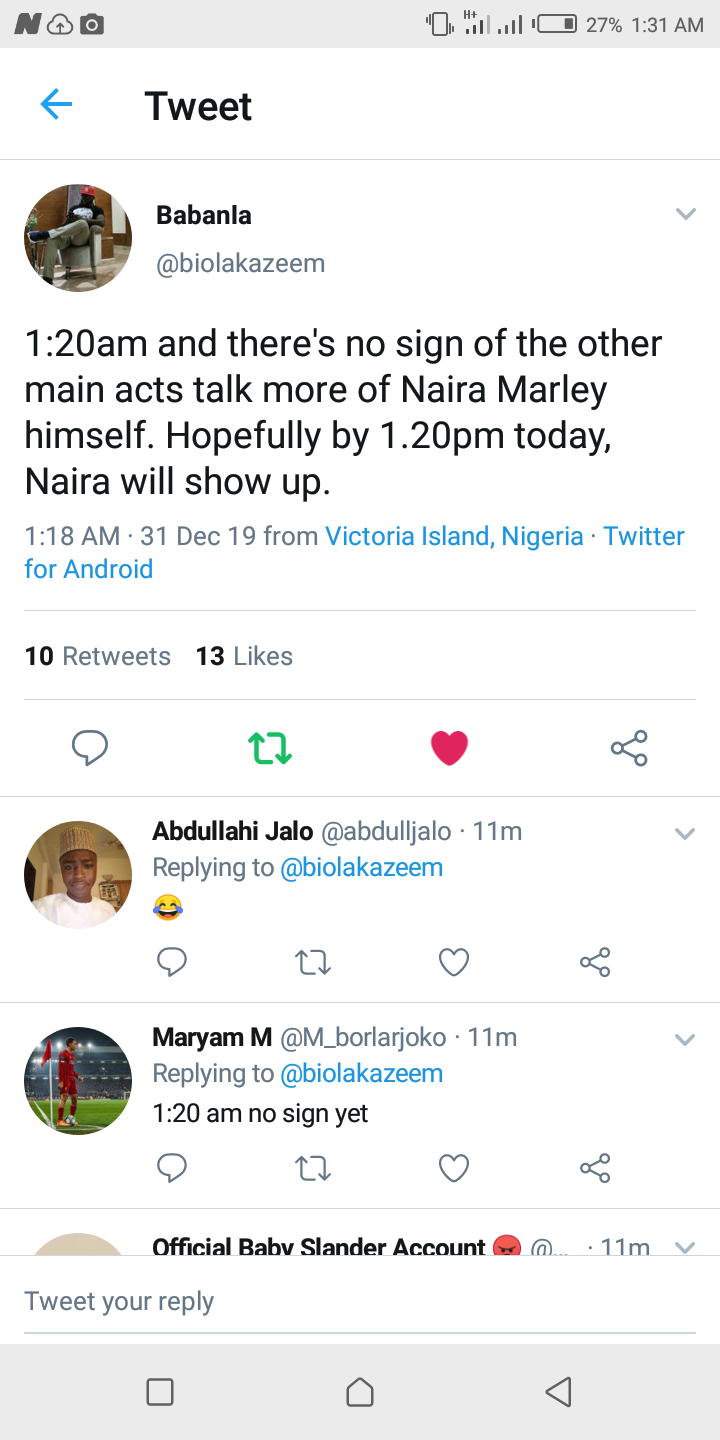720x1440 pixels.
Task: Go back using the top arrow
Action: [56, 104]
